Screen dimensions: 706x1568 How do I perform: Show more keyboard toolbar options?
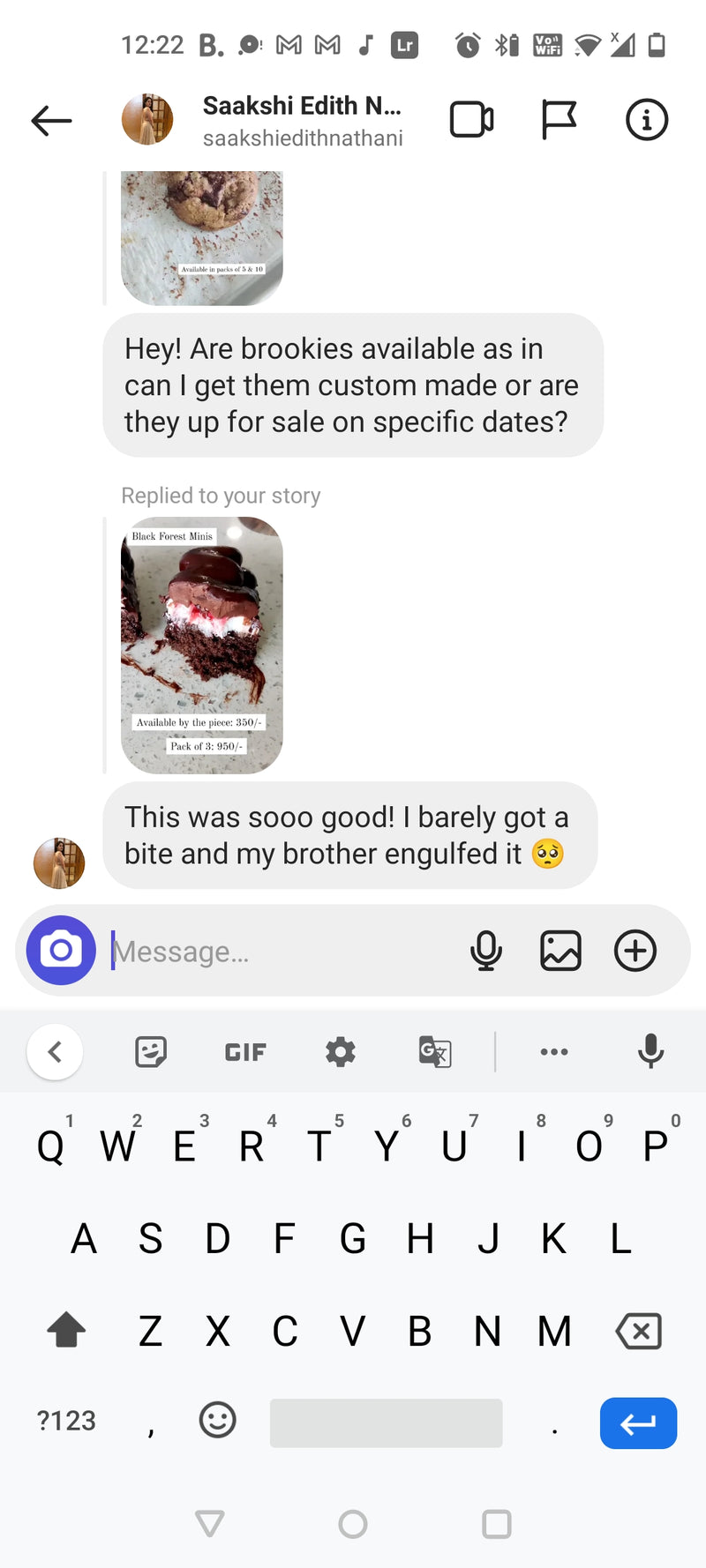point(554,1051)
